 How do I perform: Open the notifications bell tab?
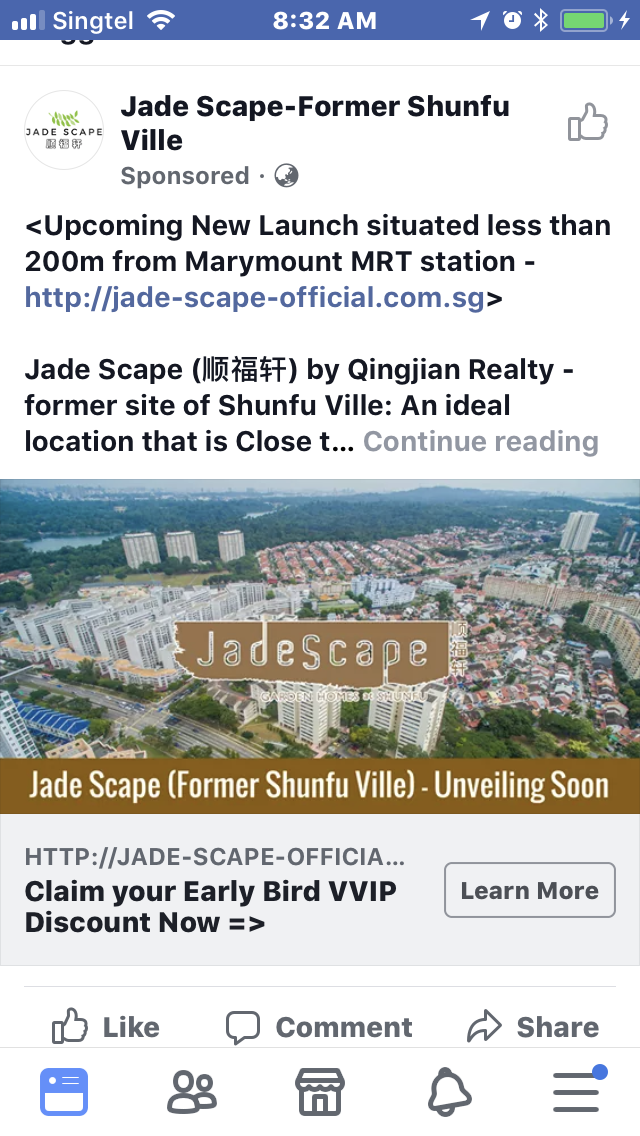449,1092
